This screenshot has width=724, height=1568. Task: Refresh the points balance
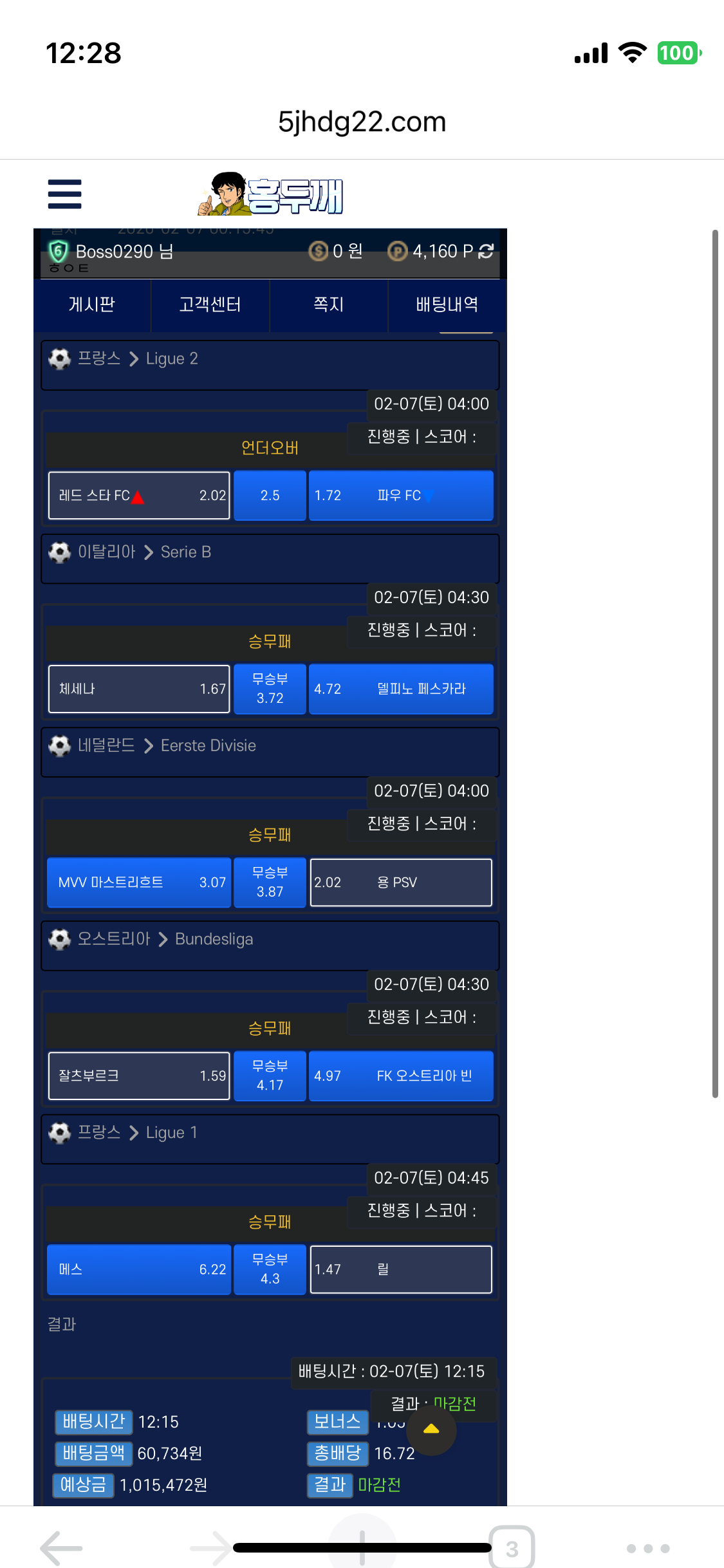[x=486, y=251]
